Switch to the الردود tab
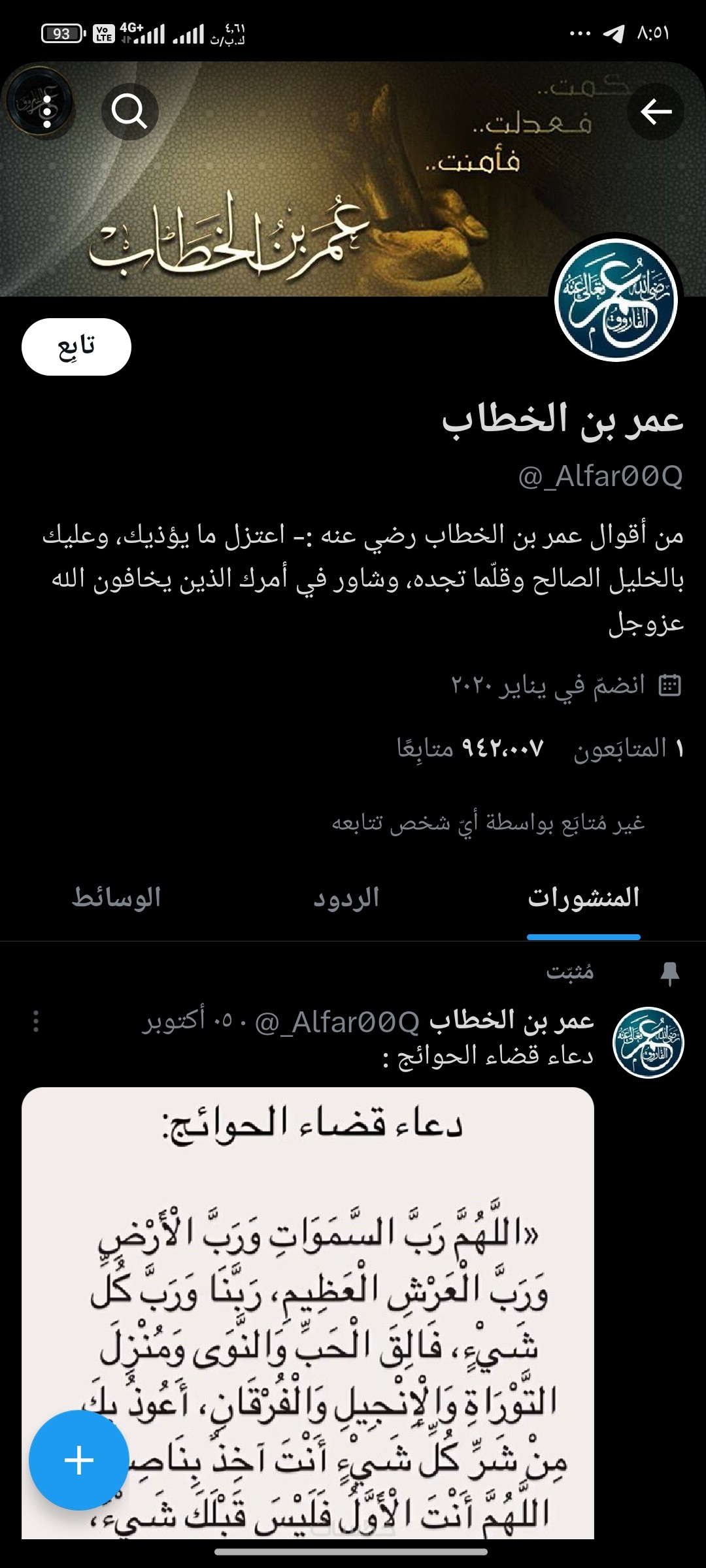 346,898
